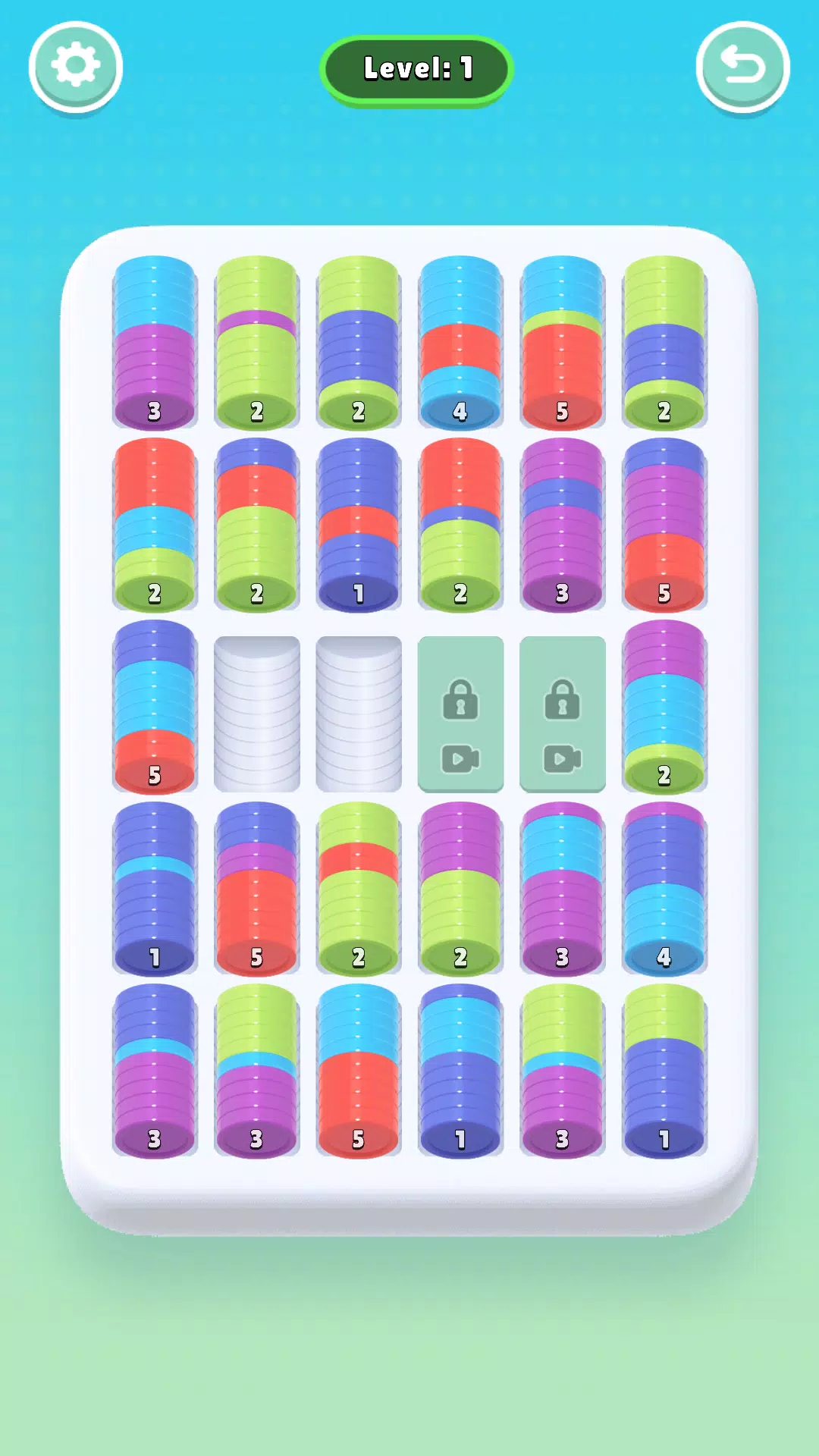Choose the purple, indigo, blue stack numbered 4
819x1456 pixels.
664,889
